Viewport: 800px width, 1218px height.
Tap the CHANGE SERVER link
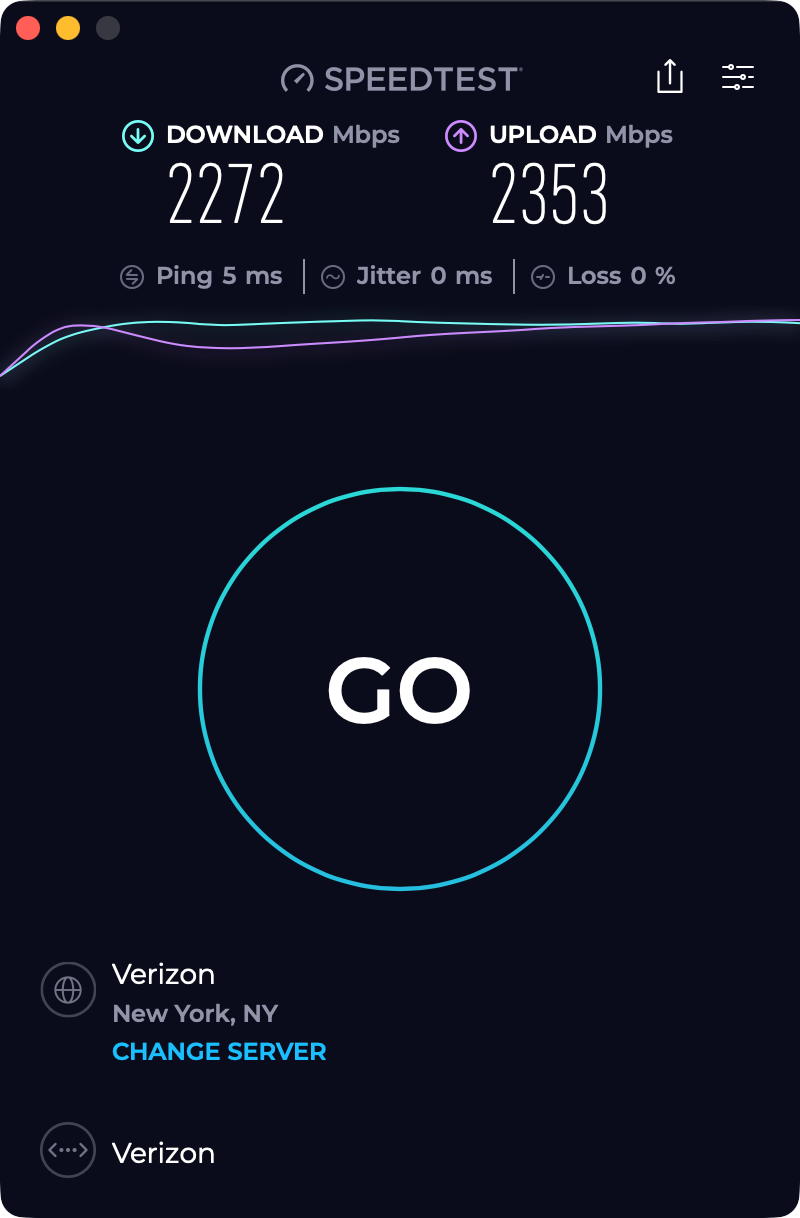point(219,1052)
